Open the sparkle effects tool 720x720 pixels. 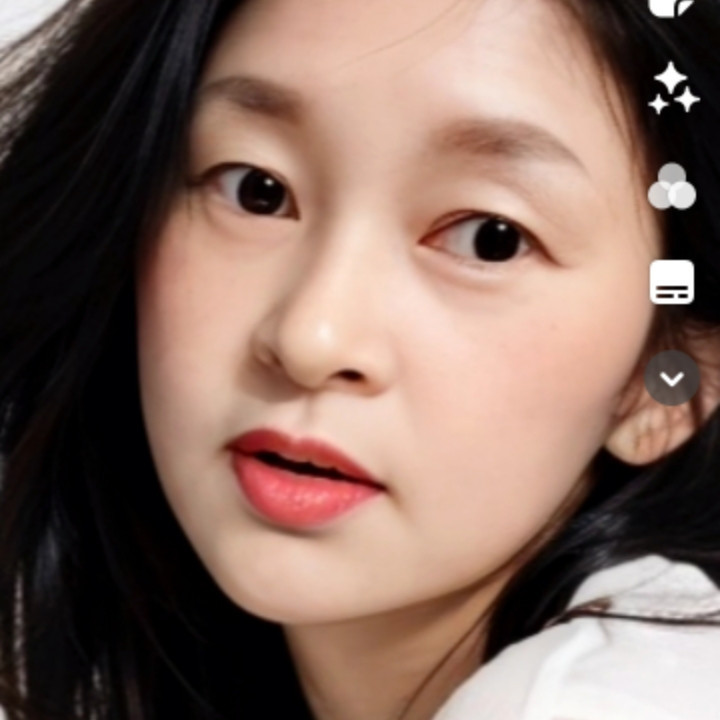(x=672, y=89)
